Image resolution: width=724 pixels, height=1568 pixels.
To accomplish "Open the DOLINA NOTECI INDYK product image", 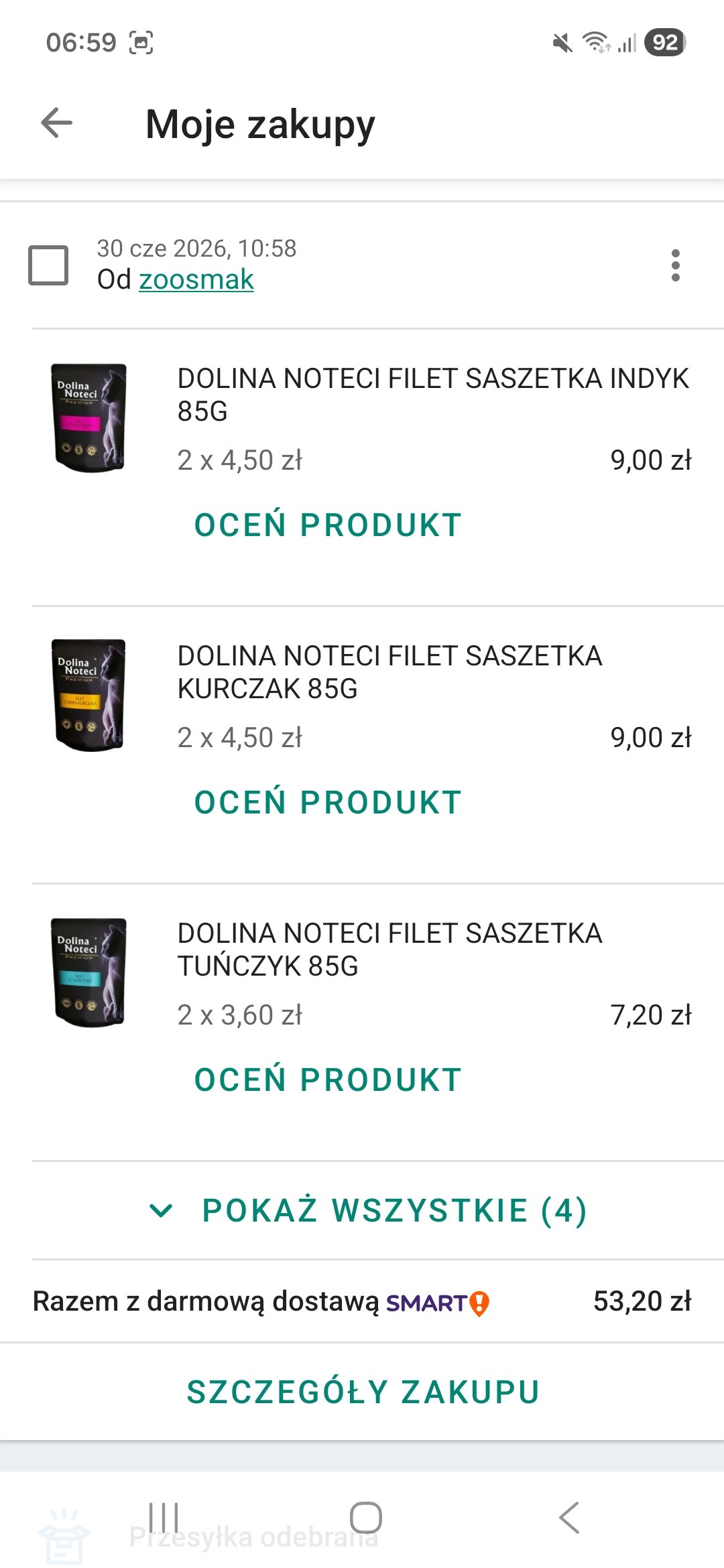I will click(x=89, y=417).
